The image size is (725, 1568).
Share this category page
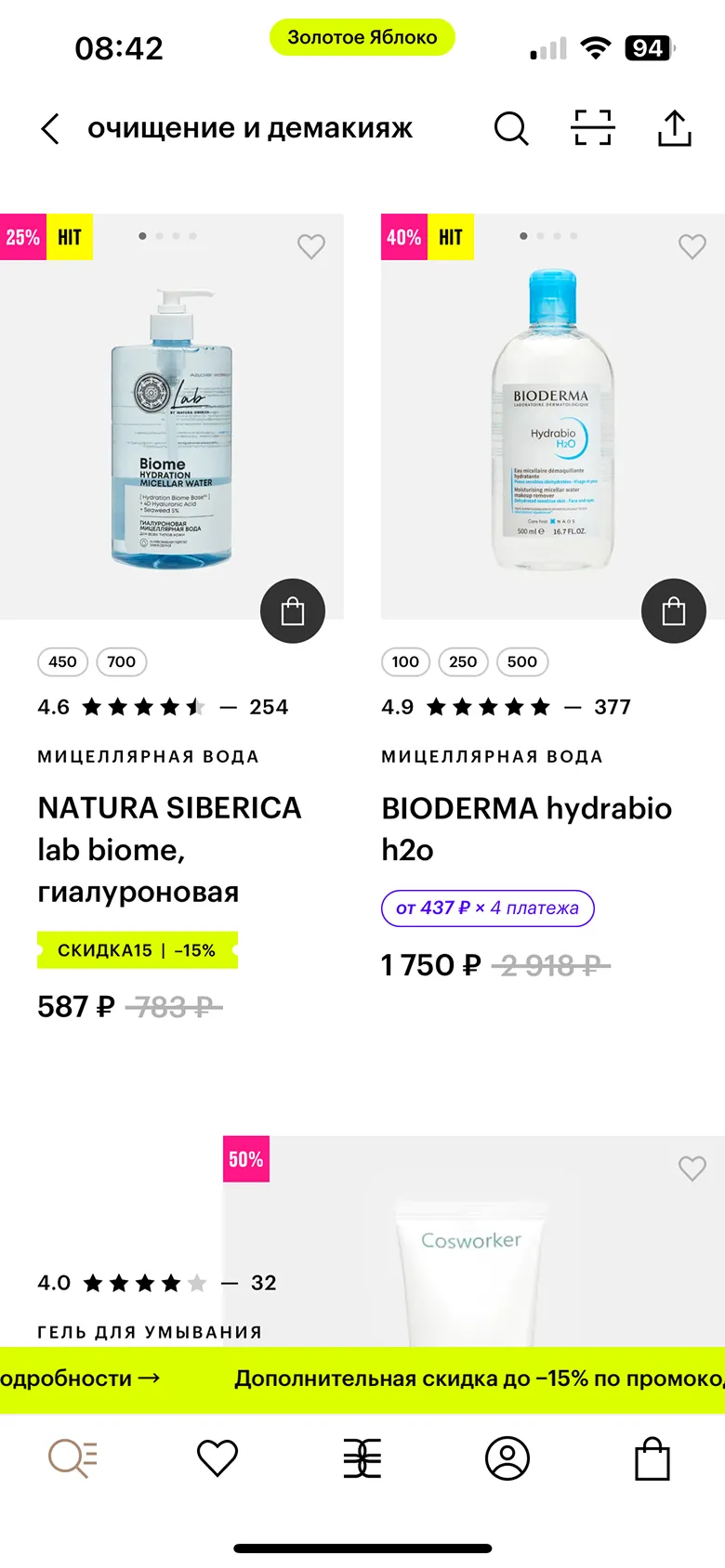coord(674,128)
